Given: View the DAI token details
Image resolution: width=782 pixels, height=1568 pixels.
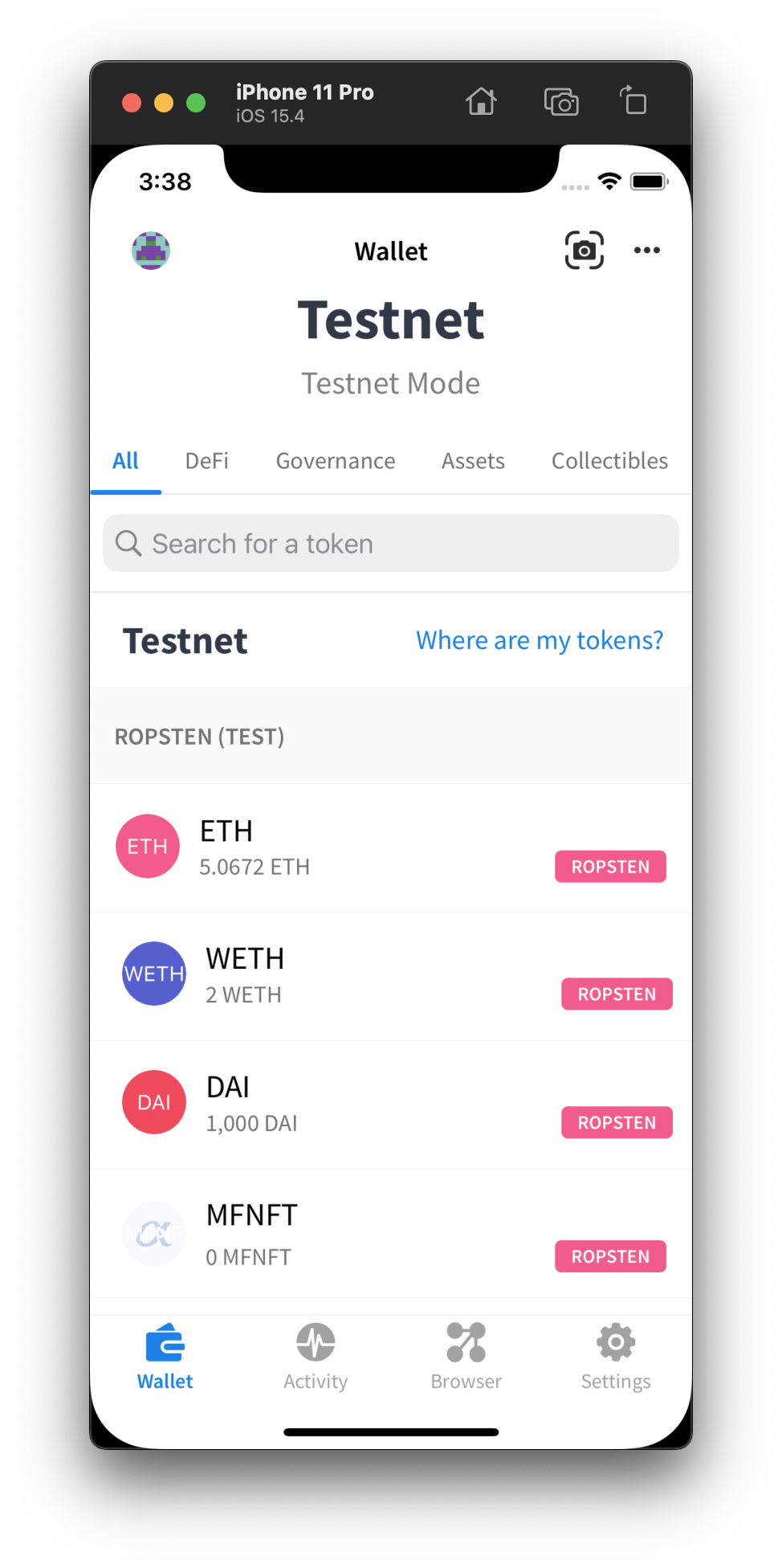Looking at the screenshot, I should [391, 1105].
